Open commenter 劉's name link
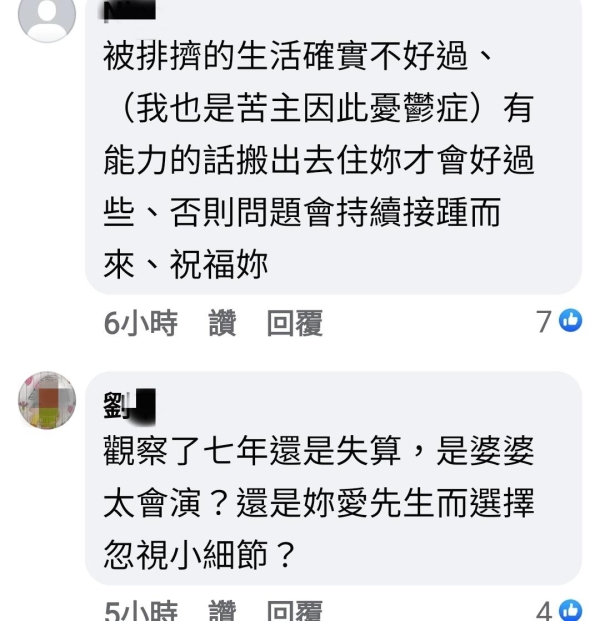Viewport: 600px width, 621px height. [127, 406]
